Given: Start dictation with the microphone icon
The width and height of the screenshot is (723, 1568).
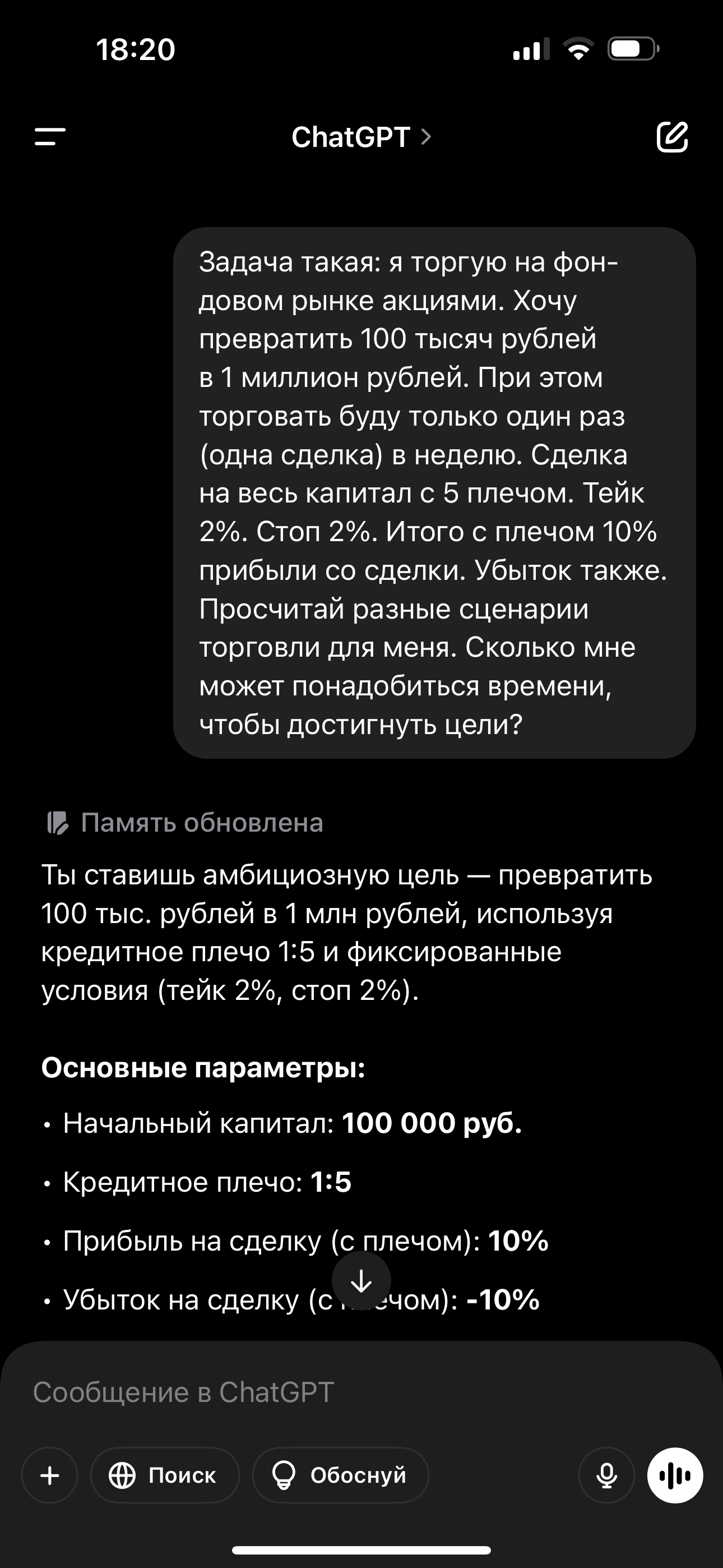Looking at the screenshot, I should pos(606,1475).
